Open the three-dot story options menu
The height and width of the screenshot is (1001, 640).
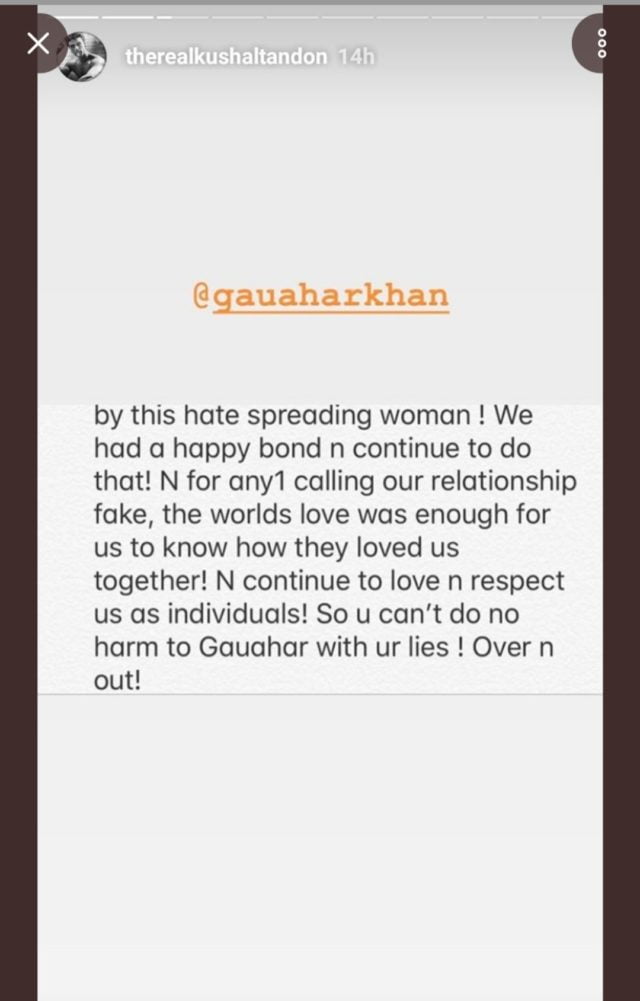[x=601, y=43]
